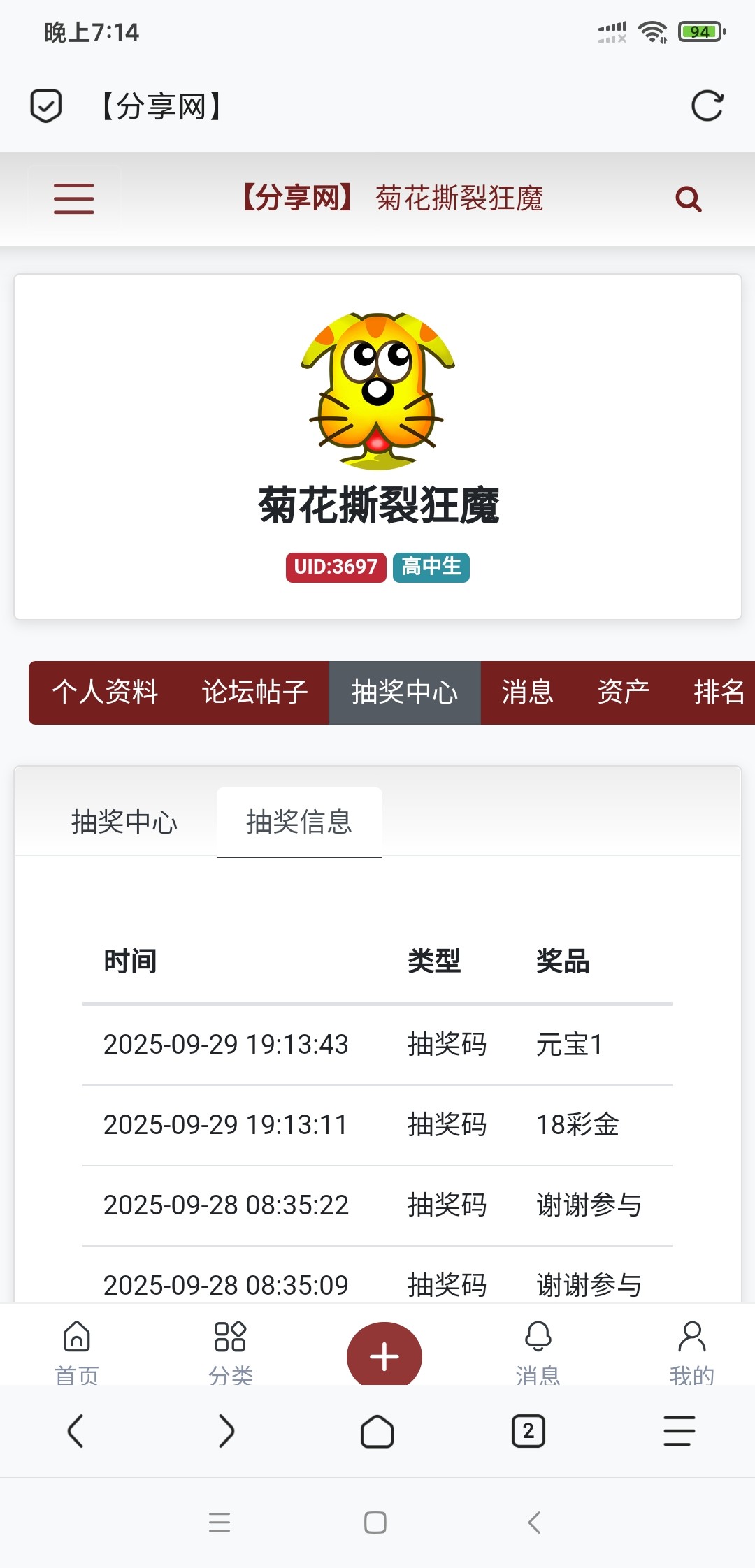
Task: Tap the red plus button
Action: tap(384, 1356)
